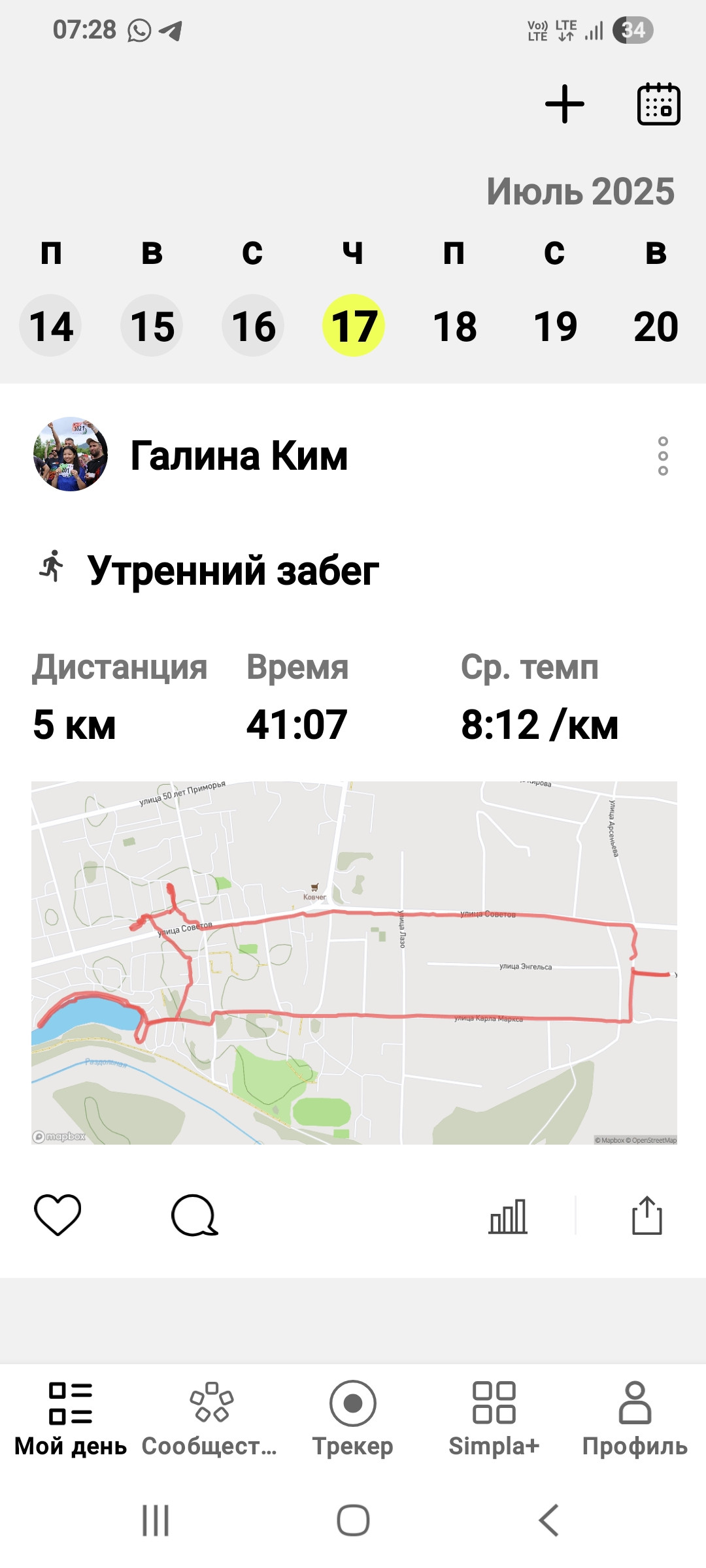This screenshot has width=706, height=1568.
Task: Select July 15 in the week strip
Action: [152, 325]
